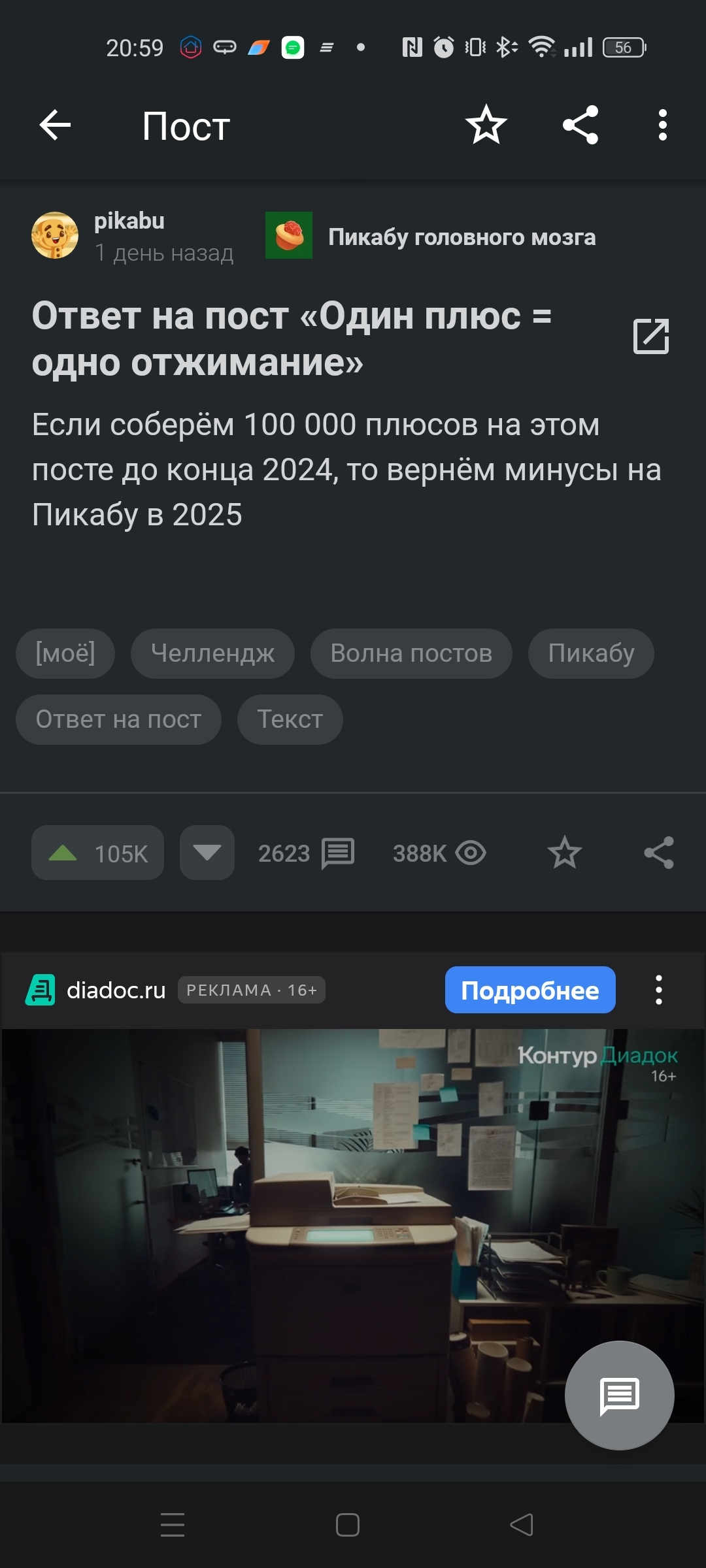Select the [моё] tag

point(65,653)
